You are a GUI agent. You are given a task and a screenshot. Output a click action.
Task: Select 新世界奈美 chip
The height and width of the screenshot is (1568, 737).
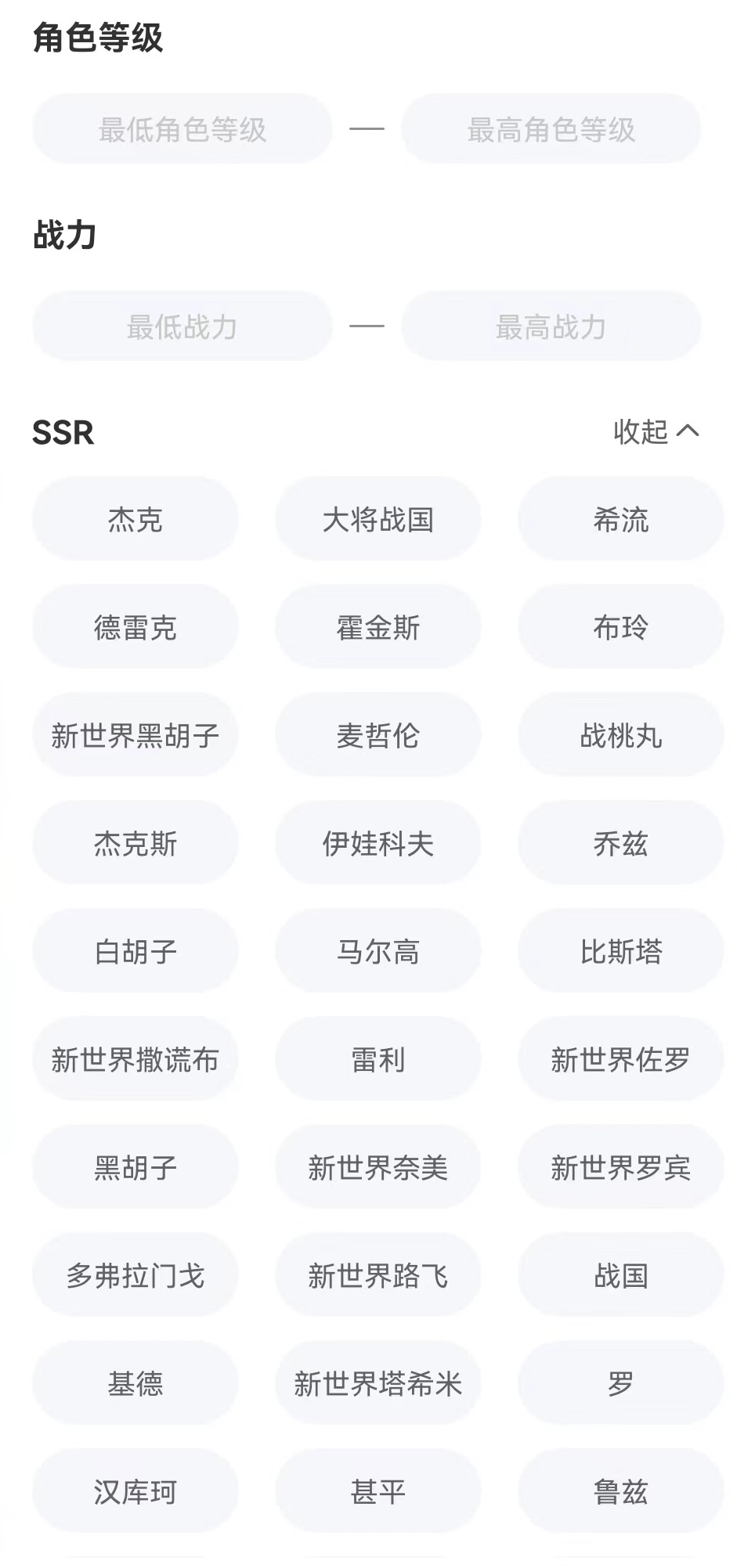(x=378, y=1167)
